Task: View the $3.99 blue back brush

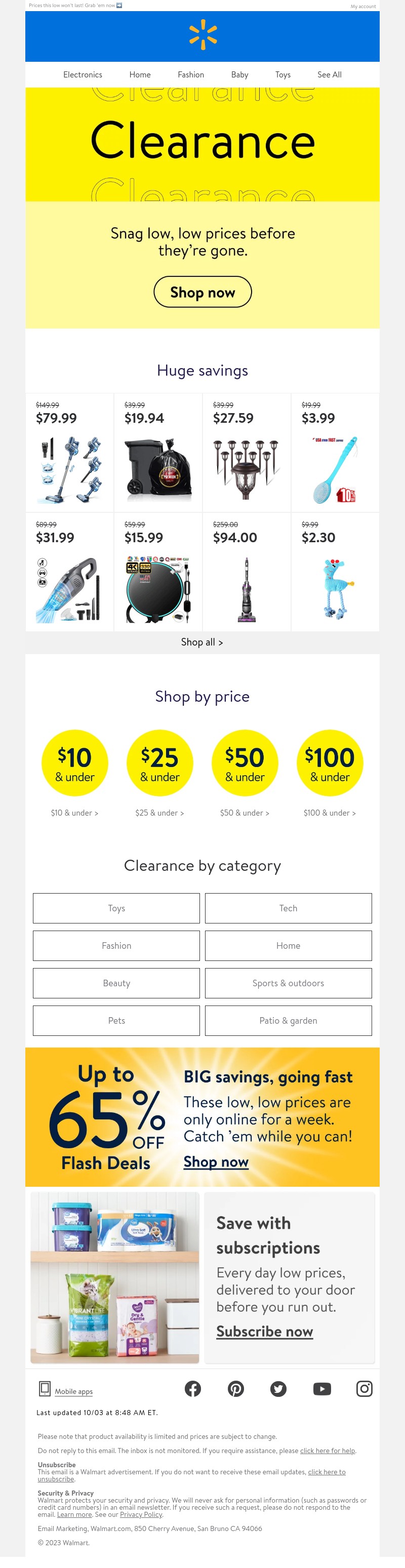Action: [x=335, y=453]
